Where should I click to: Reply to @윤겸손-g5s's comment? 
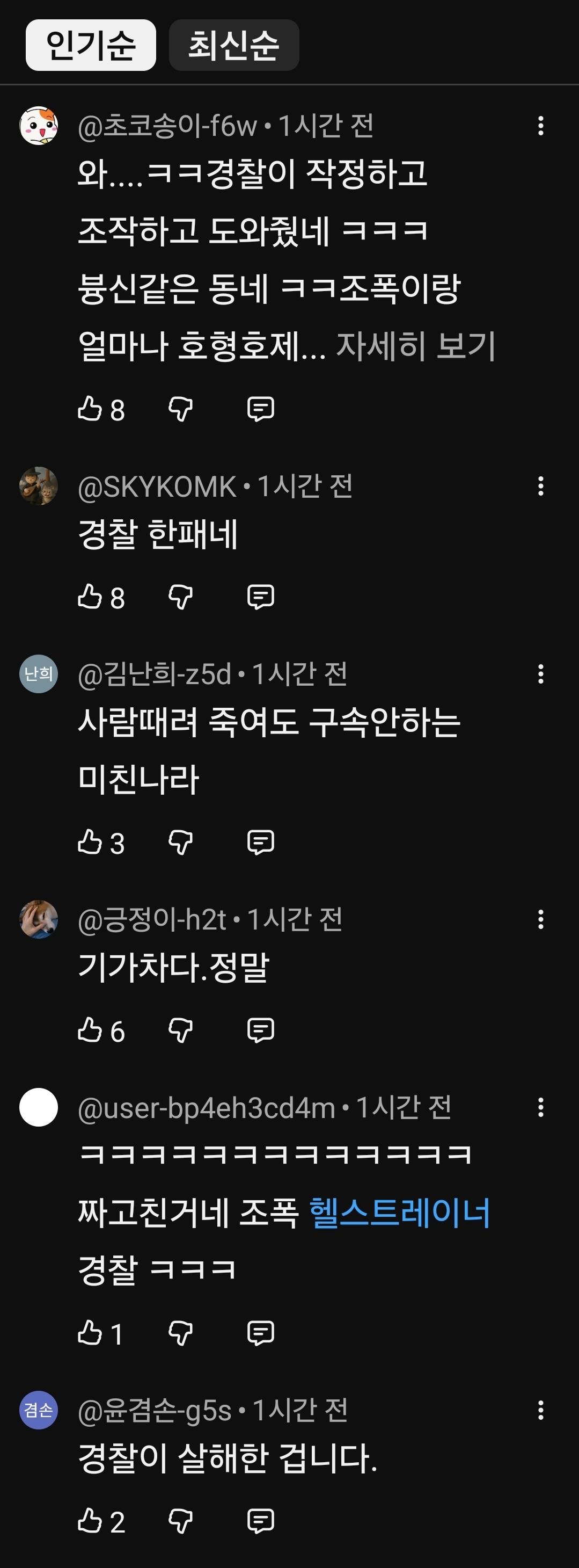click(x=261, y=1521)
